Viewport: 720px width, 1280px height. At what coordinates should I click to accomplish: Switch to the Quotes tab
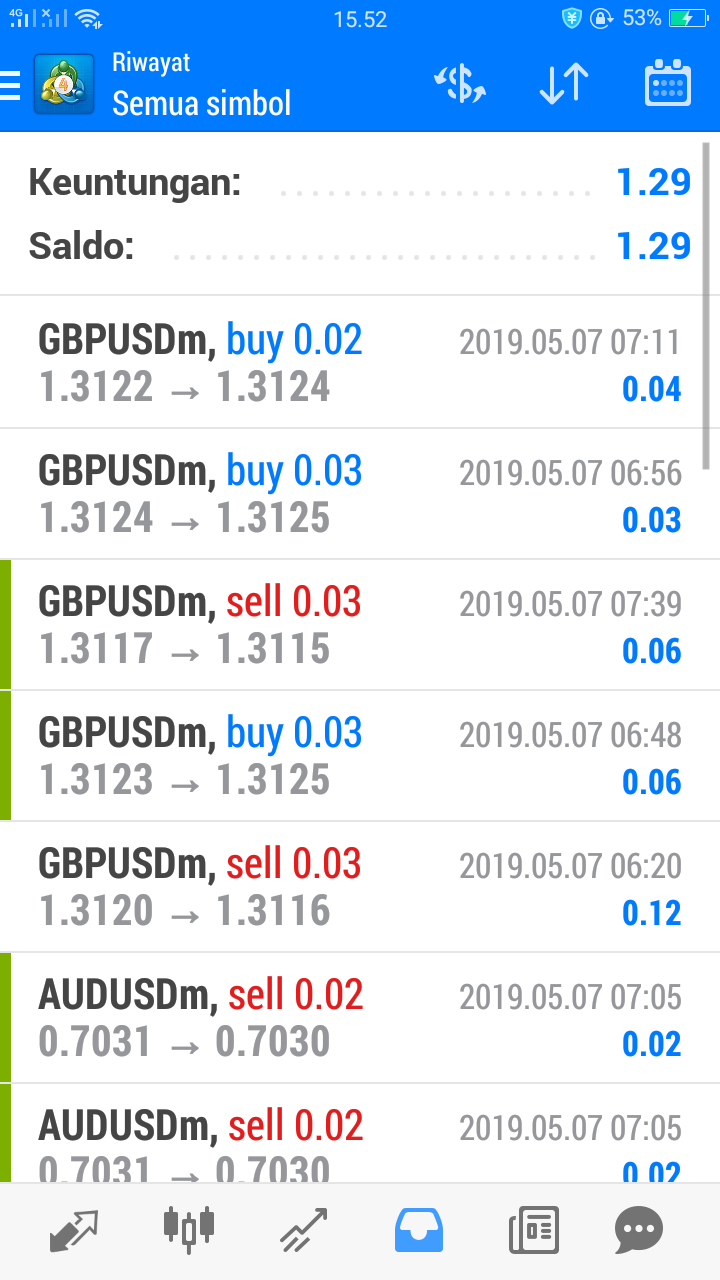pyautogui.click(x=74, y=1229)
